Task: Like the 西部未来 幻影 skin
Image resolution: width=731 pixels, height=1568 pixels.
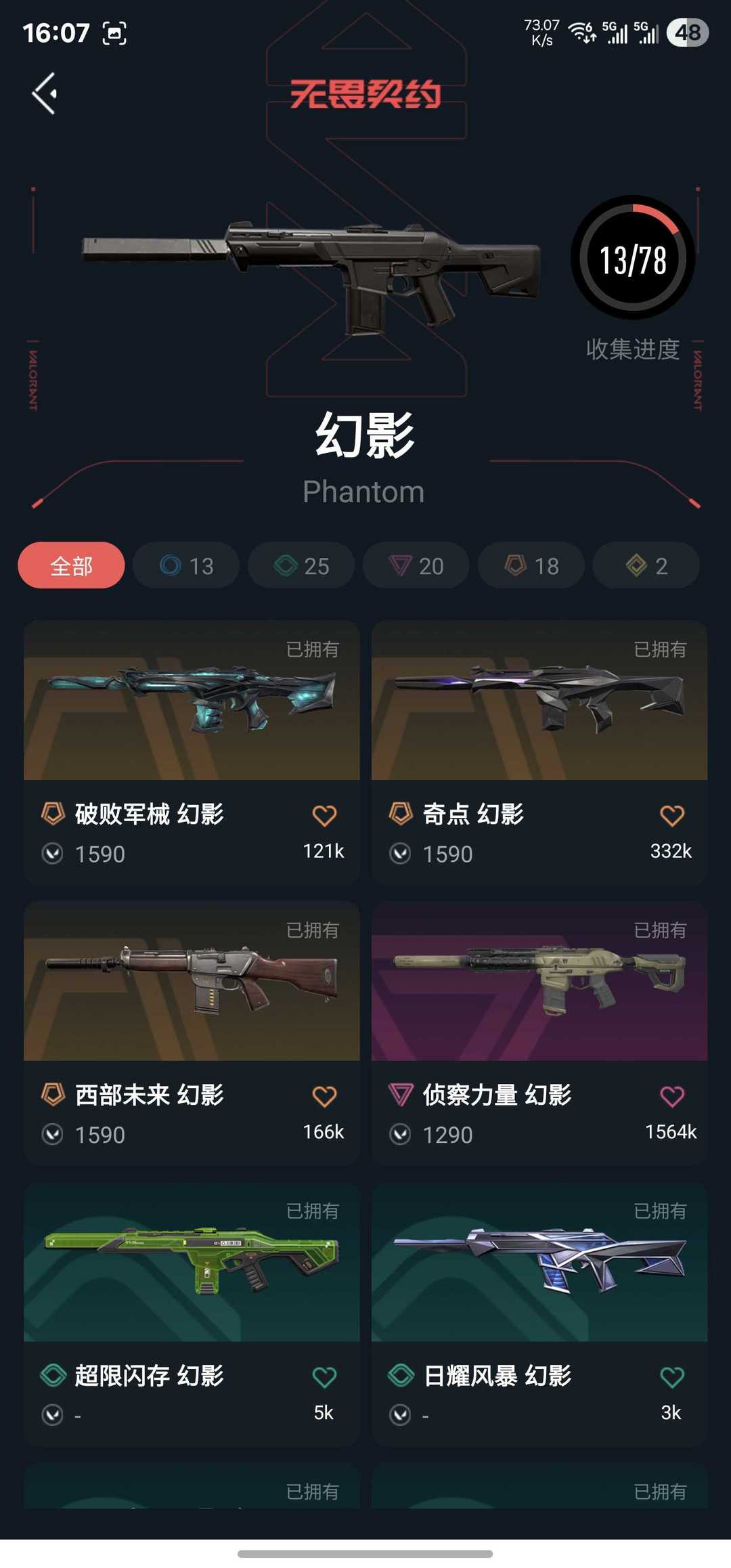Action: pos(324,1097)
